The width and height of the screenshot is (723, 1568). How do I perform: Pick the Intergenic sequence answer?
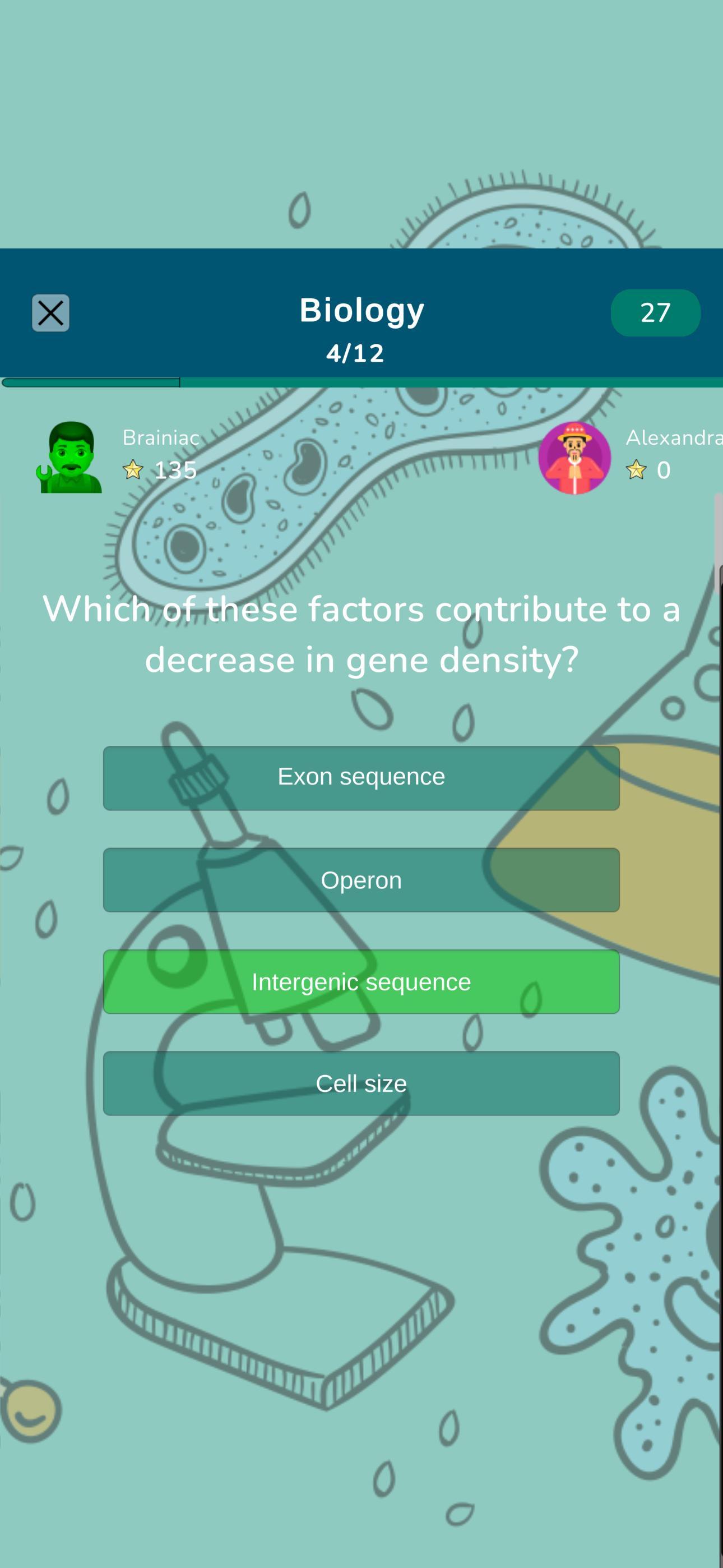click(x=361, y=981)
